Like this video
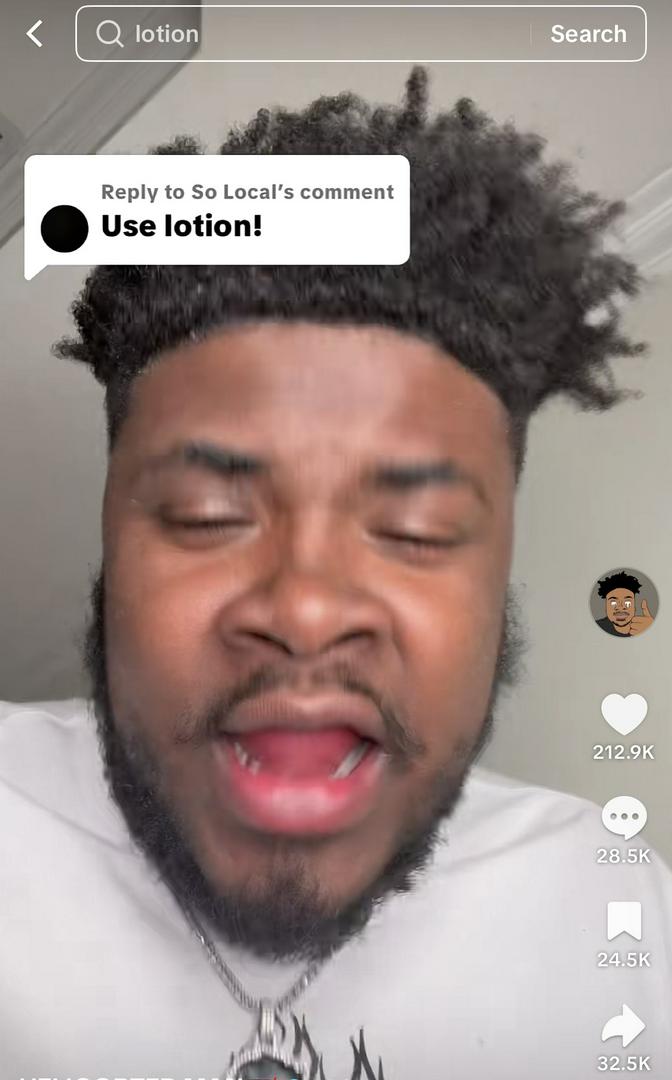672x1080 pixels. click(x=624, y=714)
